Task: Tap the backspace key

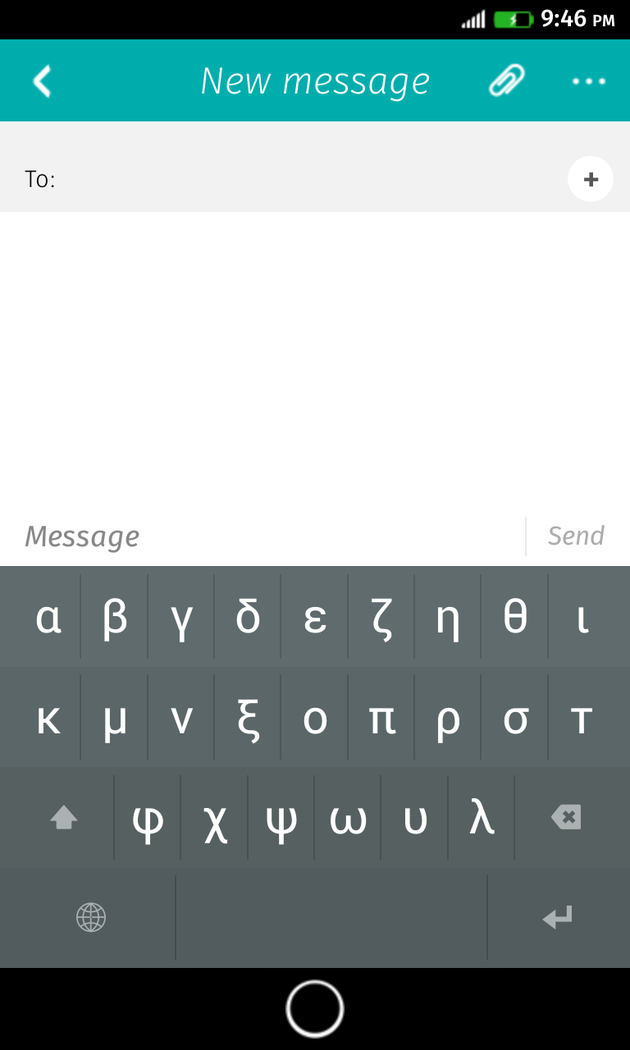Action: click(565, 818)
